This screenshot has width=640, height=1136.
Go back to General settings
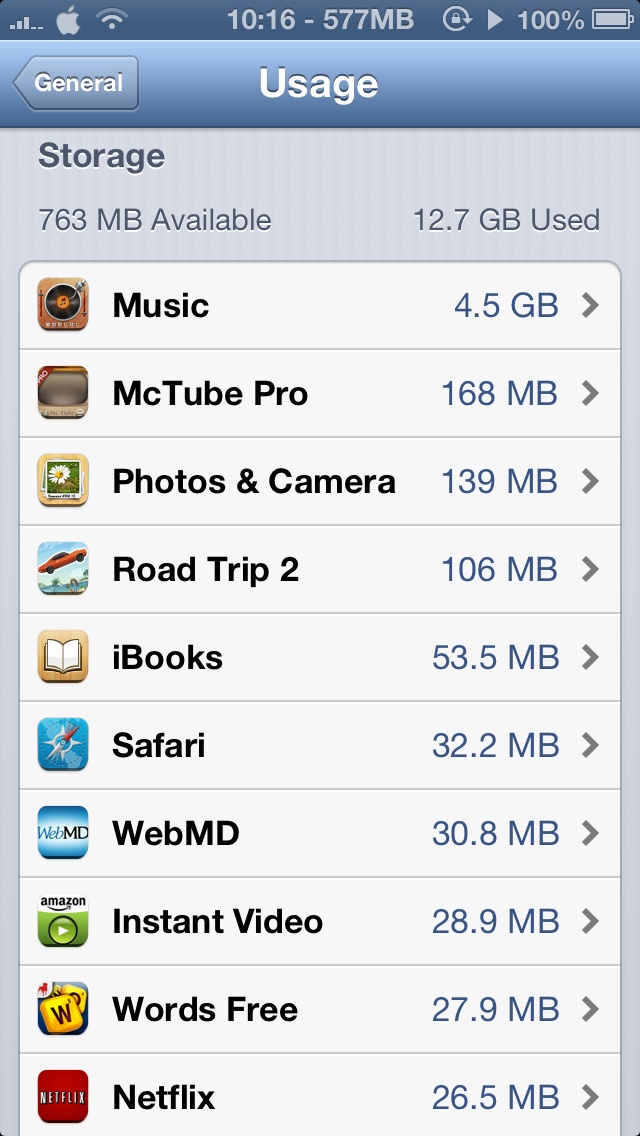click(x=76, y=83)
